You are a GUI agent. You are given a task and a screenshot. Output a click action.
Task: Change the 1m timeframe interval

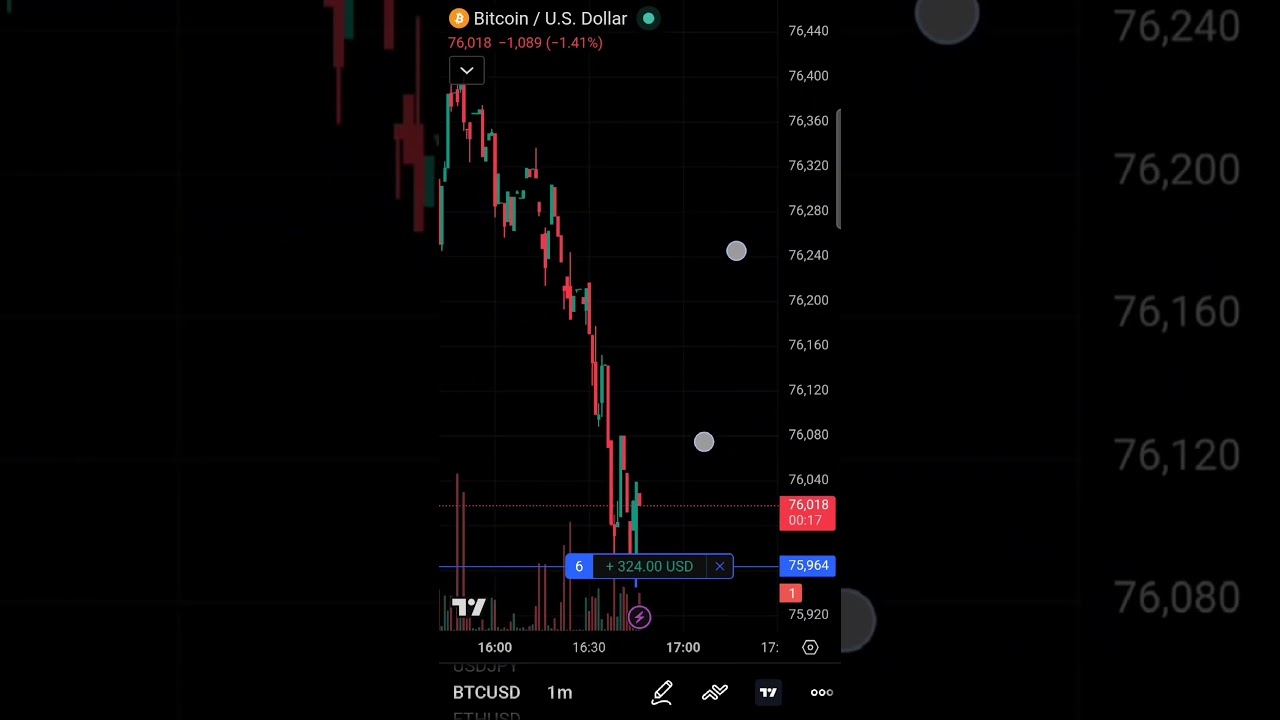pos(559,692)
